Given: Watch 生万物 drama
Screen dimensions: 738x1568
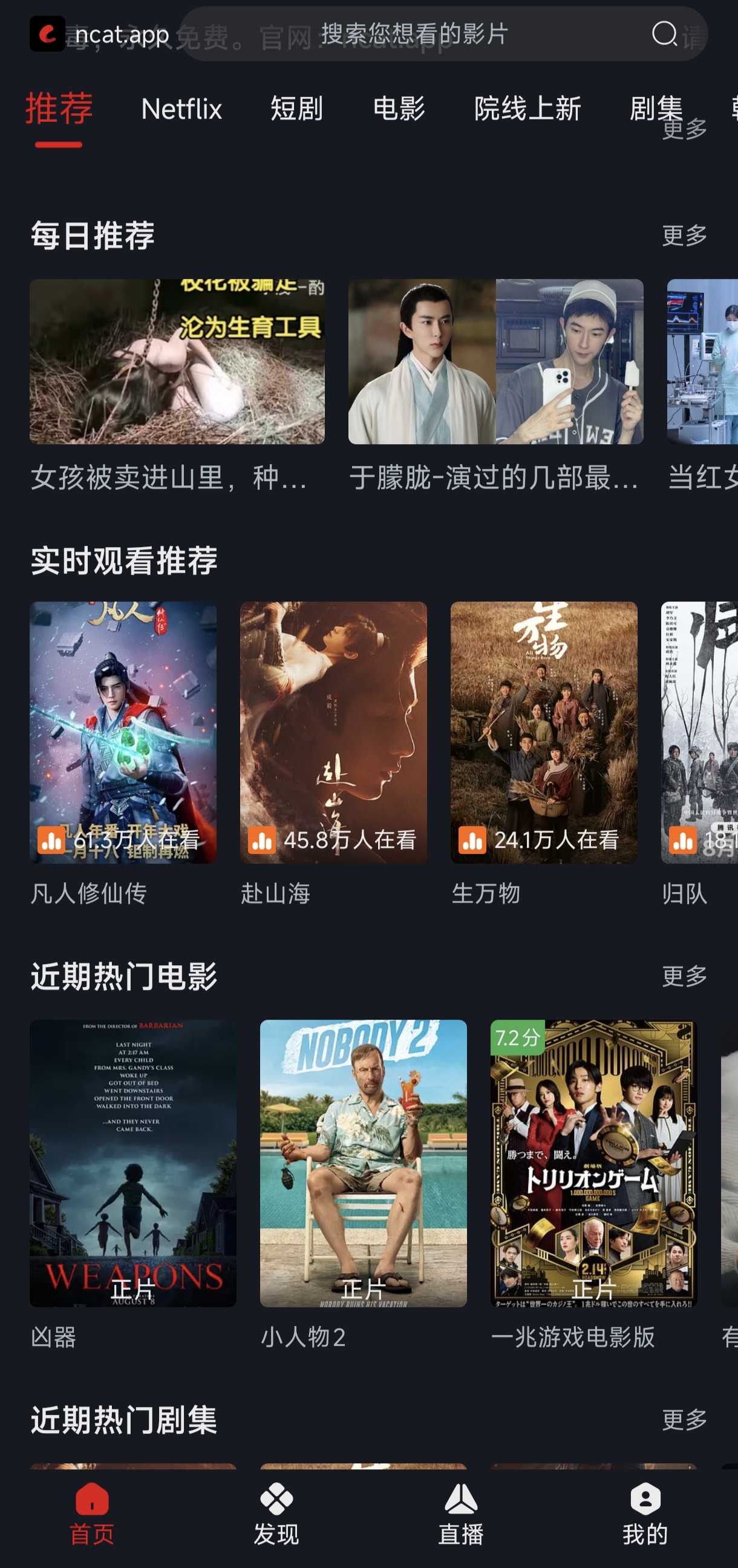Looking at the screenshot, I should (x=543, y=732).
